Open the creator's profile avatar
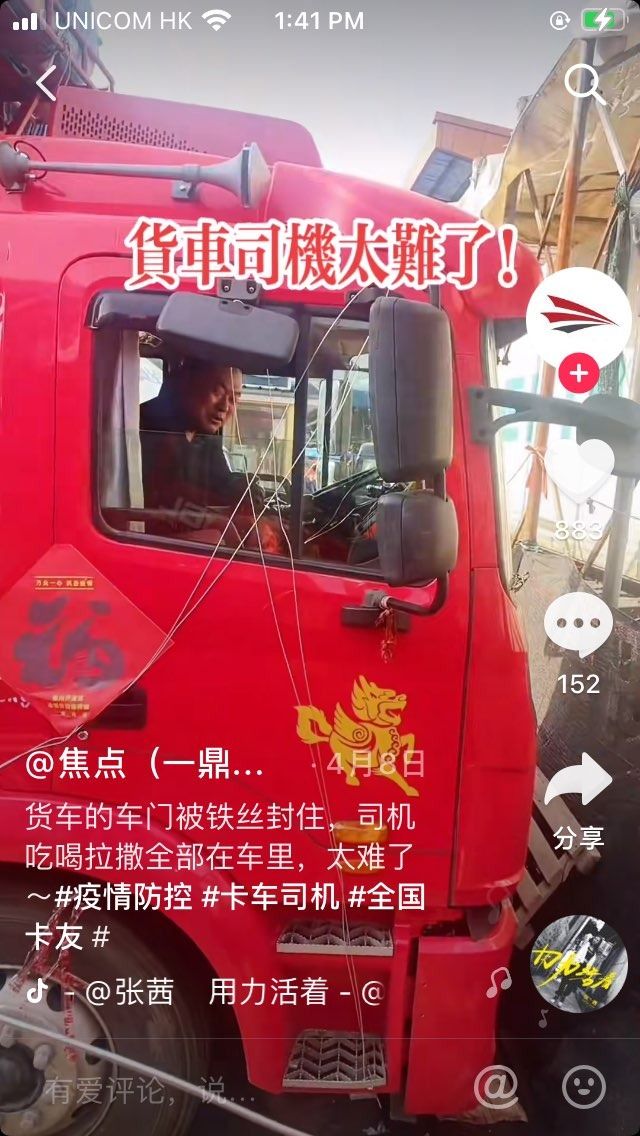 pyautogui.click(x=578, y=317)
